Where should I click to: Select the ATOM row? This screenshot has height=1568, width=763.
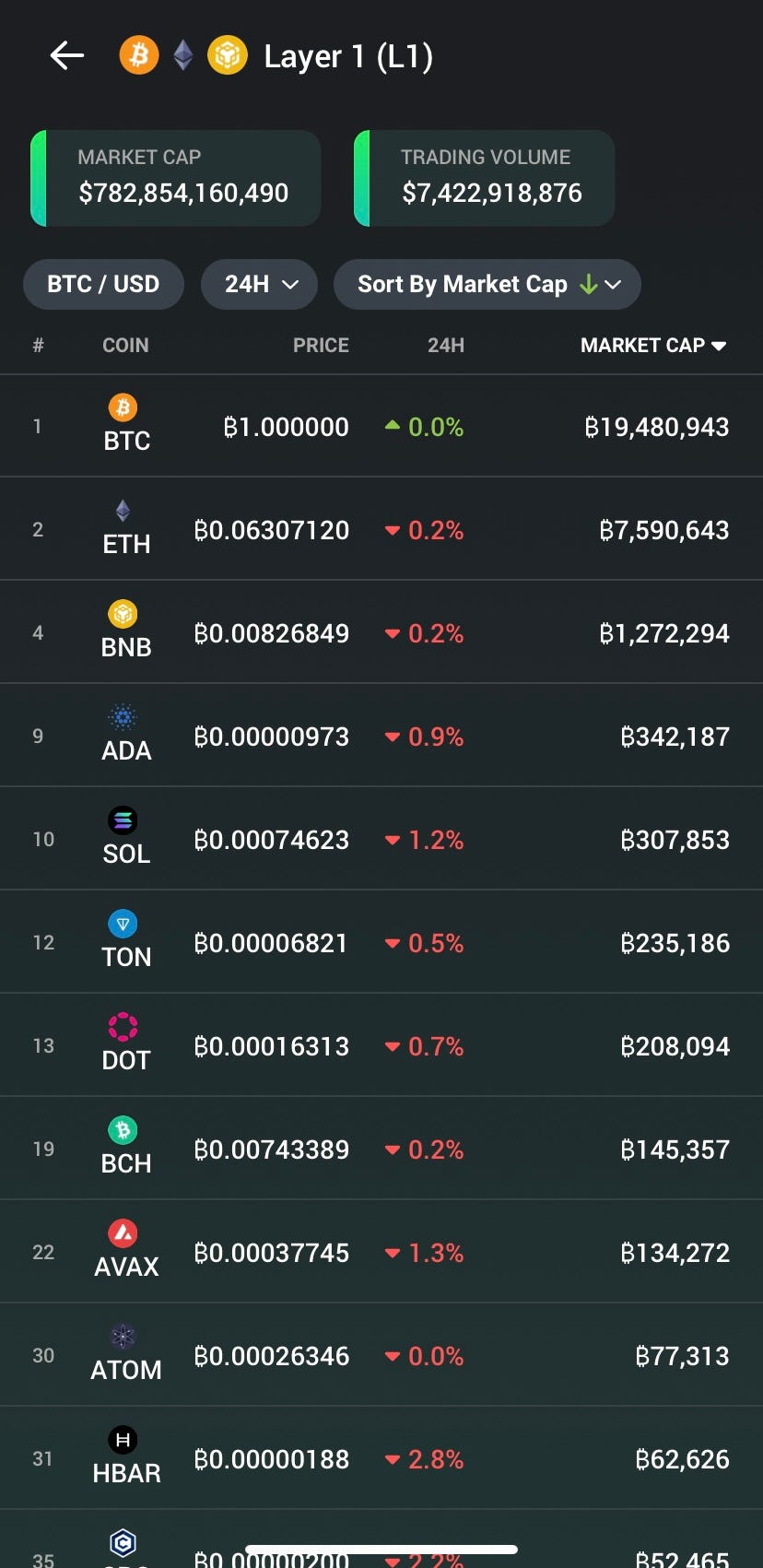point(381,1356)
